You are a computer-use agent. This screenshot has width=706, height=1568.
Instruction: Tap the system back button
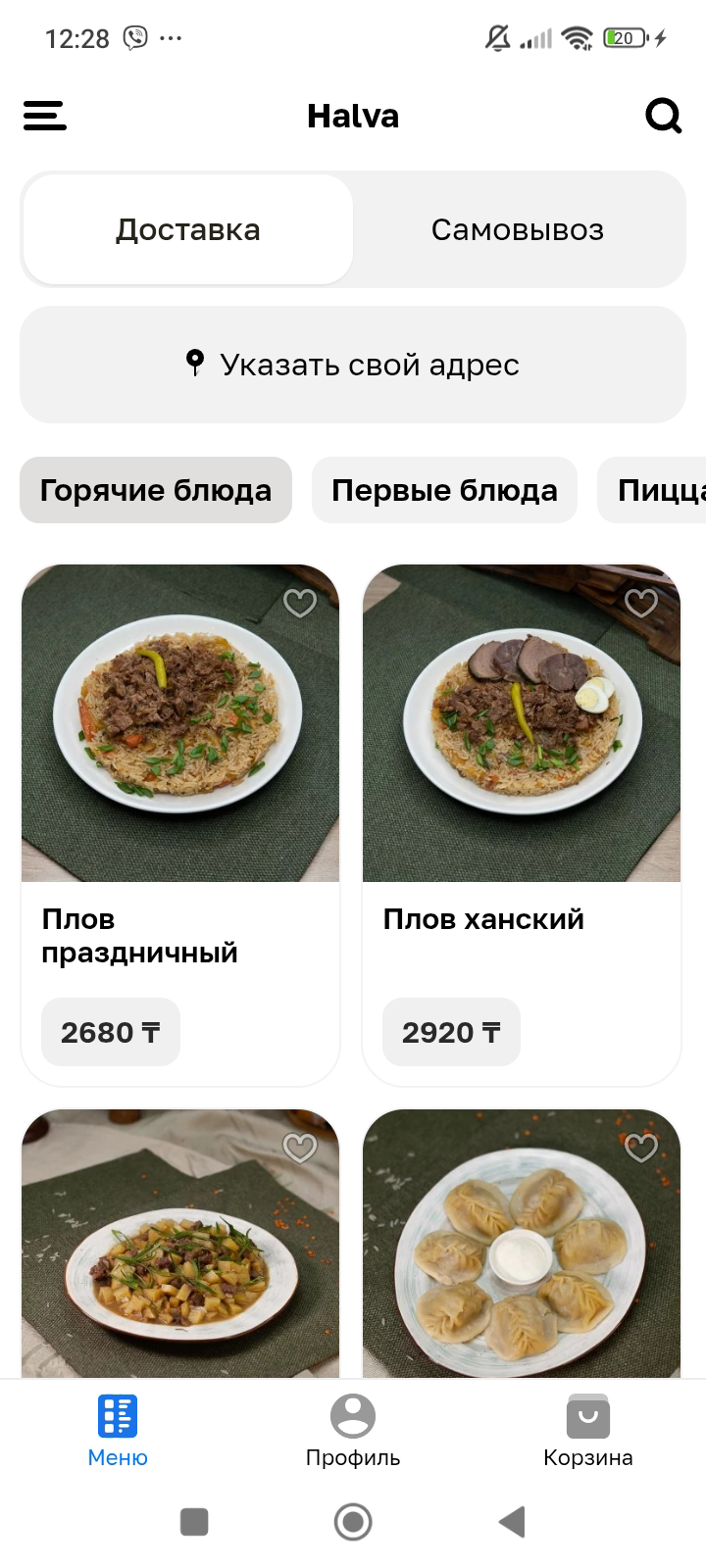(x=512, y=1522)
